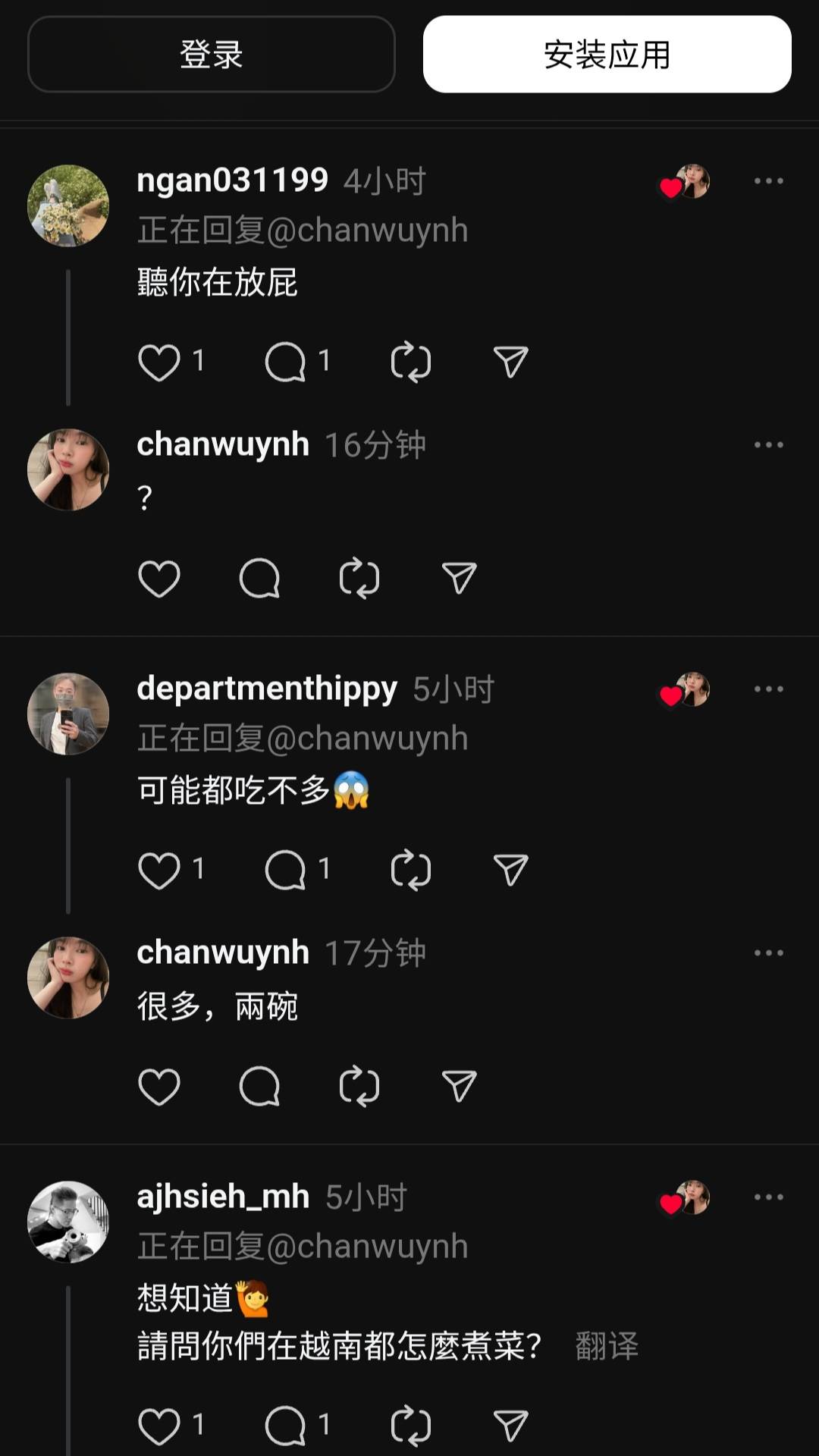View ajhsieh_mh's profile avatar

point(68,1222)
